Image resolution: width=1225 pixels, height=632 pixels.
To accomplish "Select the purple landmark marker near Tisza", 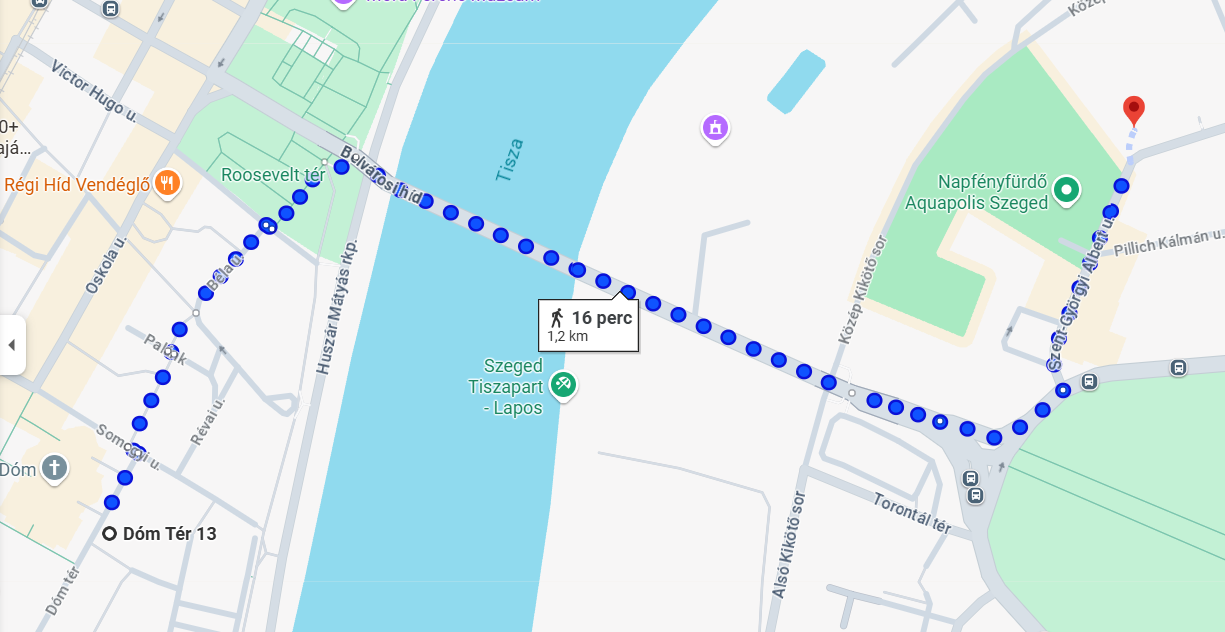I will point(714,128).
